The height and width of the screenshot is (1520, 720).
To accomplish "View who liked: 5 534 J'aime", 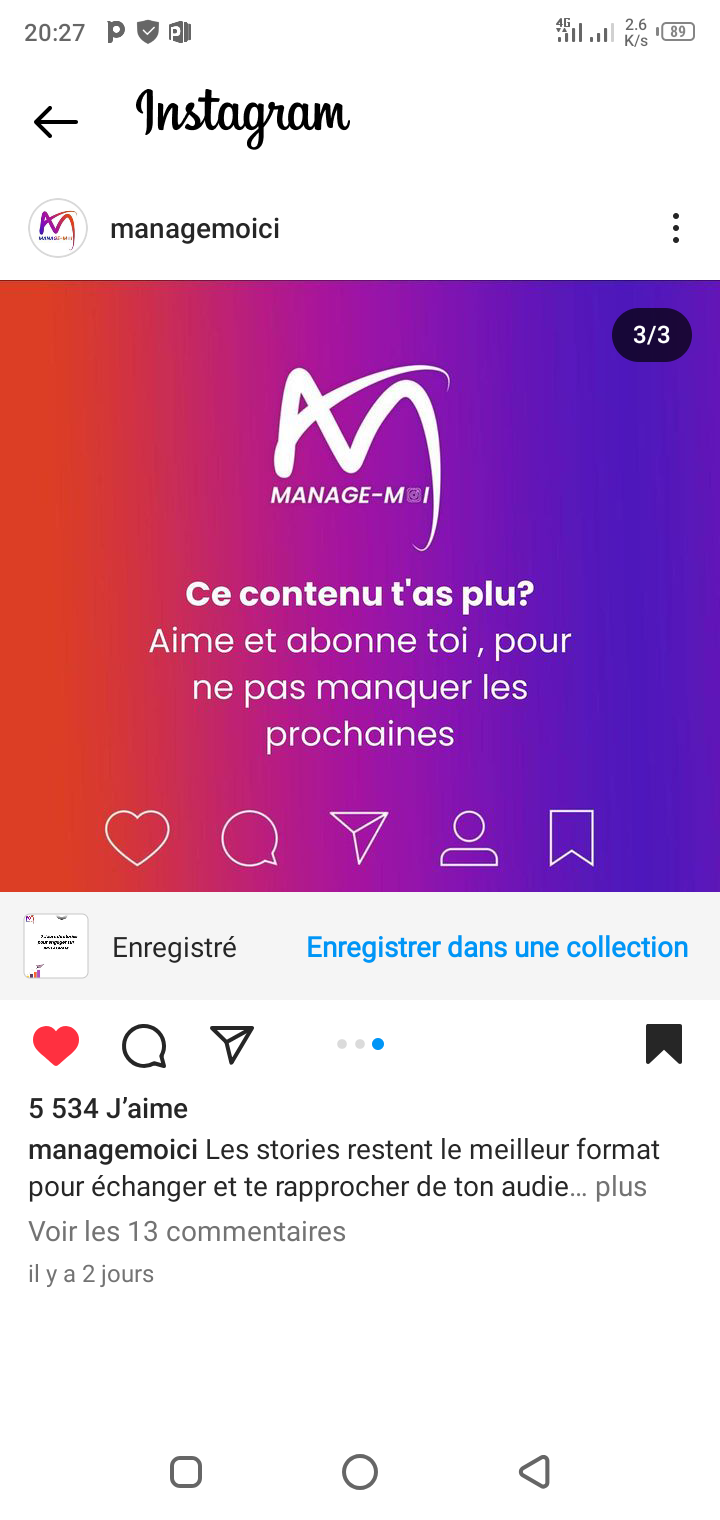I will click(108, 1108).
